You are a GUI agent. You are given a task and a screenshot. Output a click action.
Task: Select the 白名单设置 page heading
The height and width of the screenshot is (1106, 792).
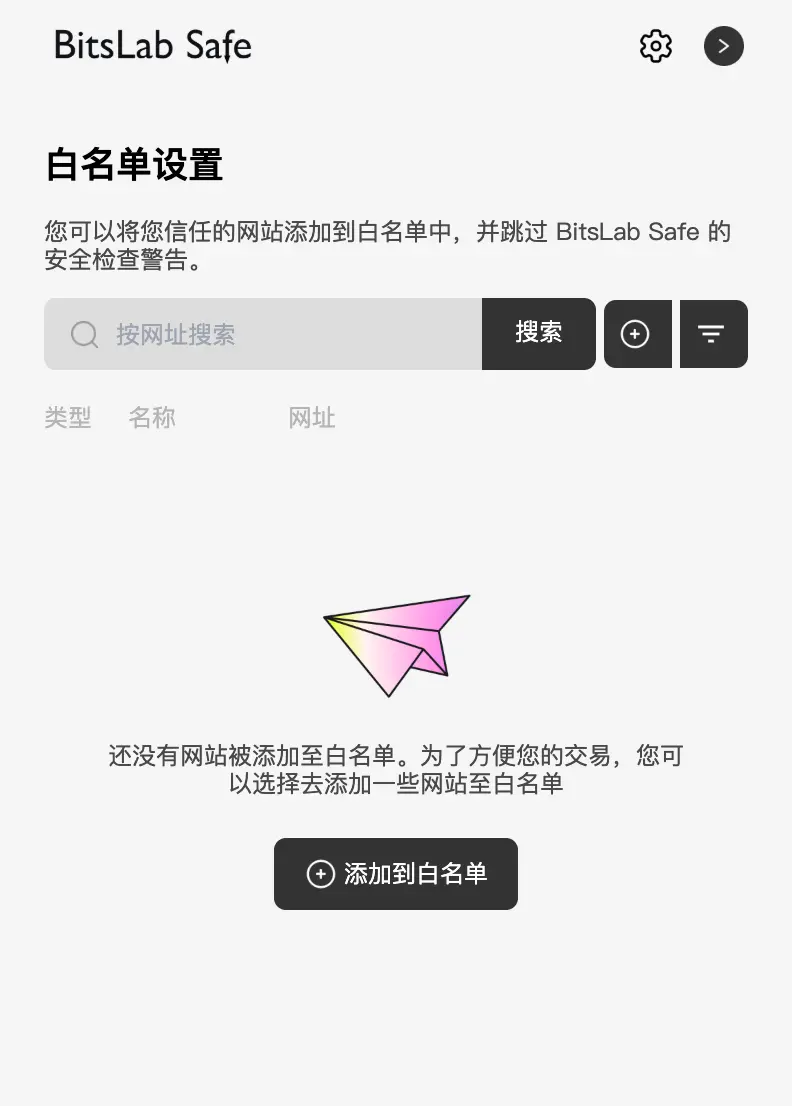(133, 166)
